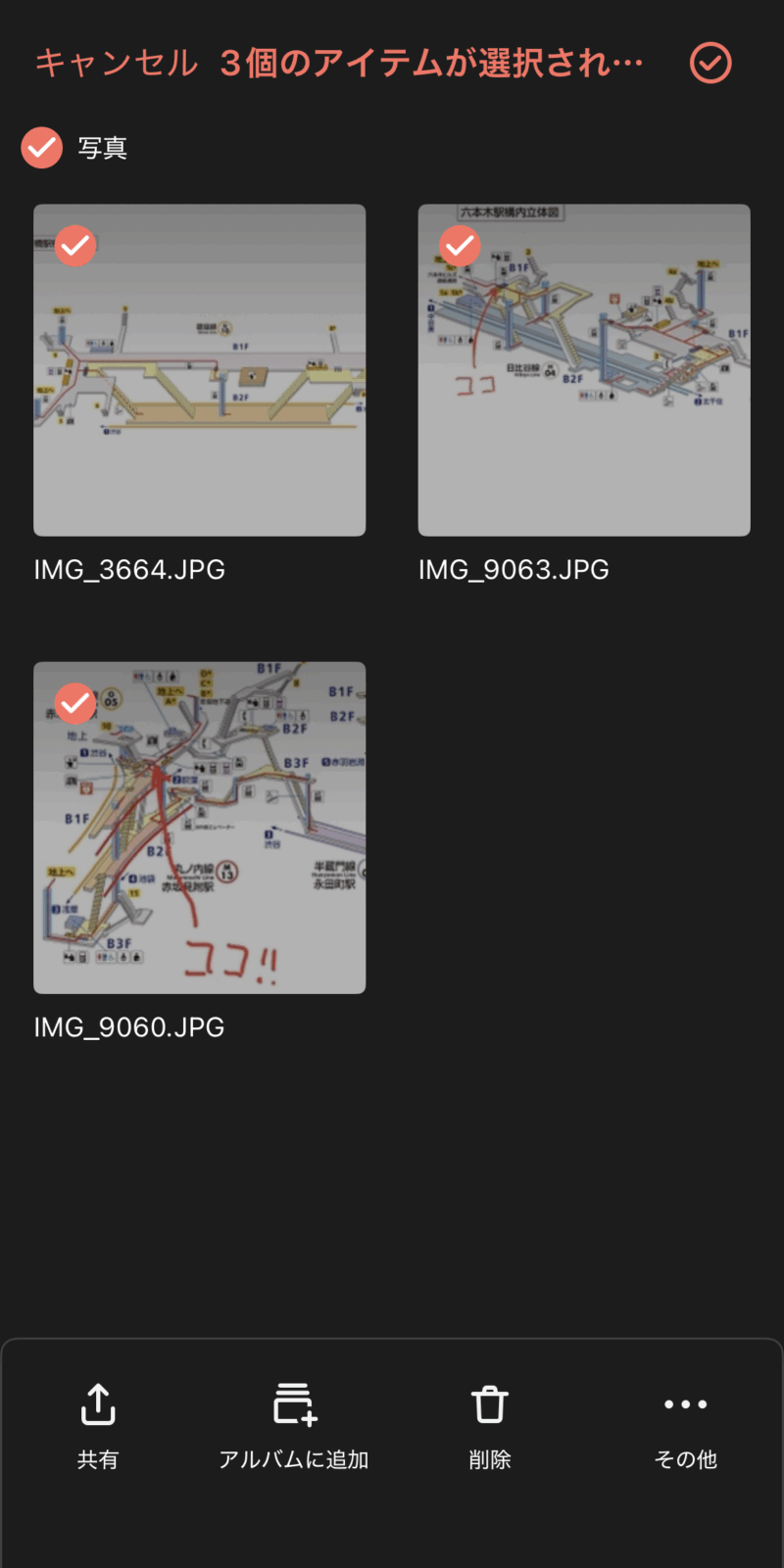Image resolution: width=784 pixels, height=1568 pixels.
Task: Deselect the IMG_9060.JPG thumbnail
Action: pyautogui.click(x=75, y=703)
